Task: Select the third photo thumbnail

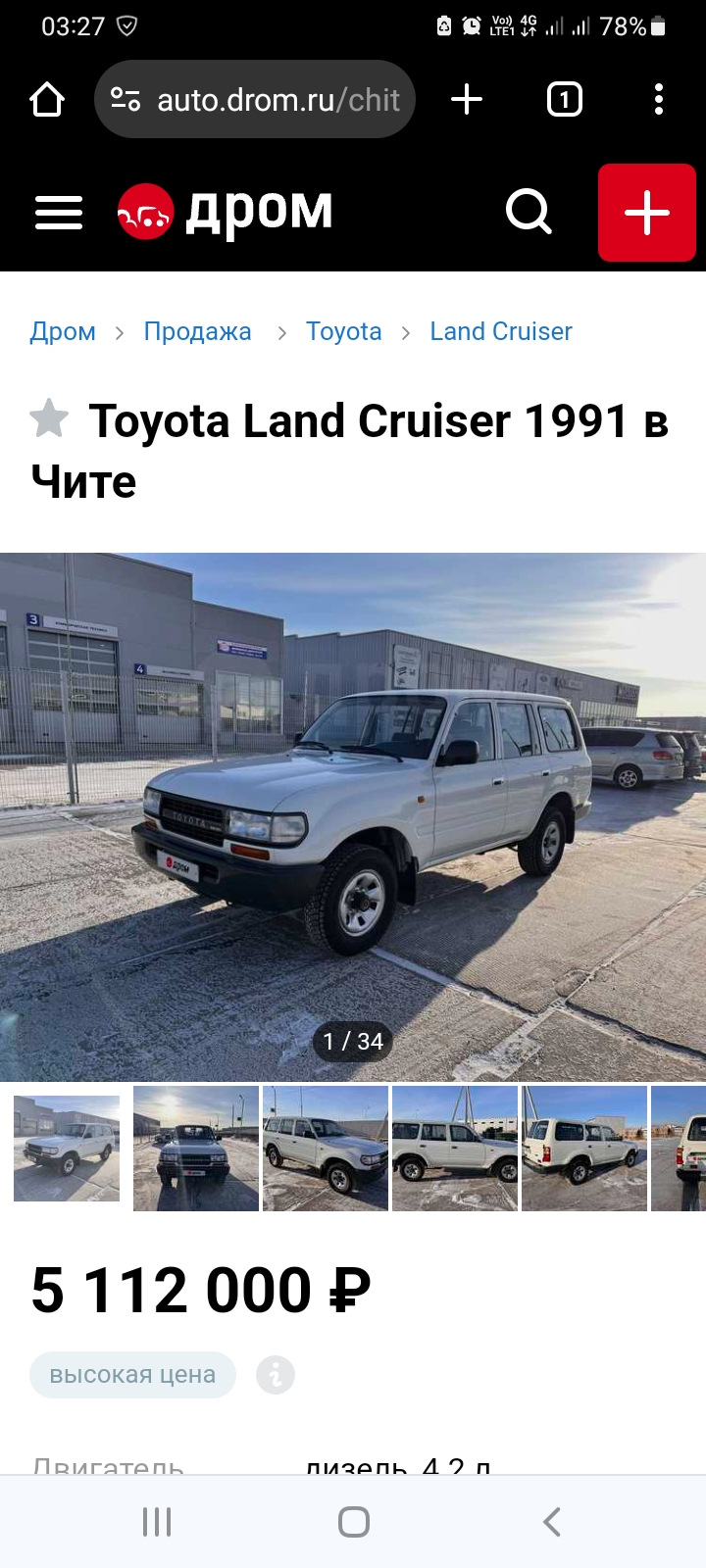Action: 326,1148
